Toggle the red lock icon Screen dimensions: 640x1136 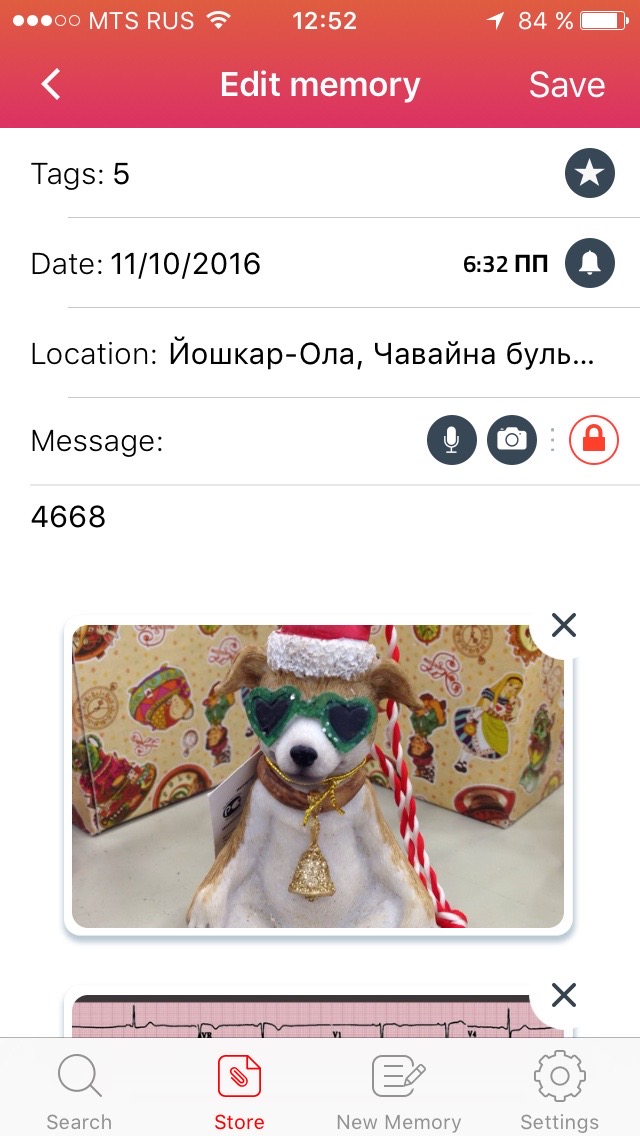click(594, 440)
